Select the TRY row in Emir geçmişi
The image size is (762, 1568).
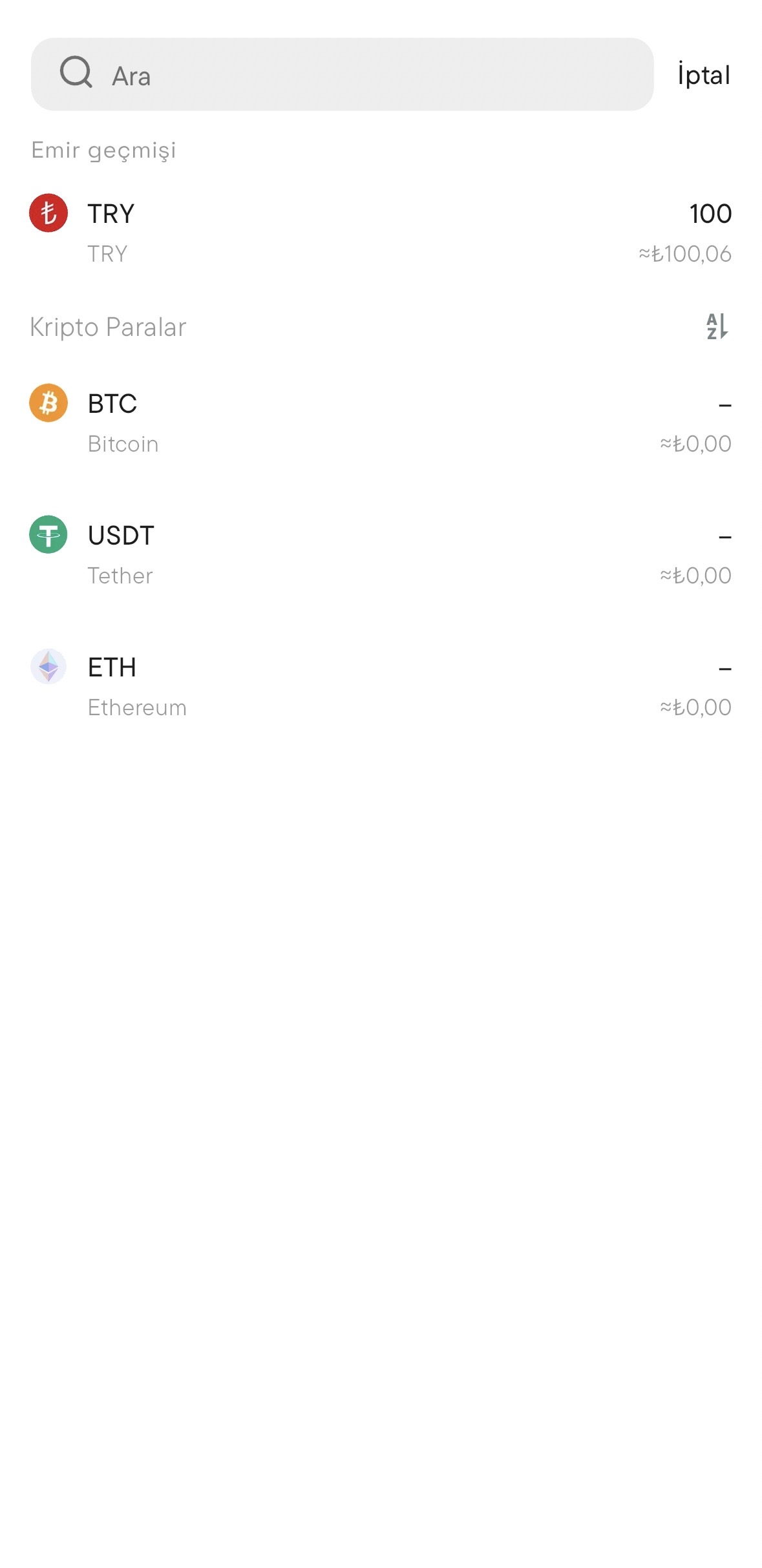[380, 233]
